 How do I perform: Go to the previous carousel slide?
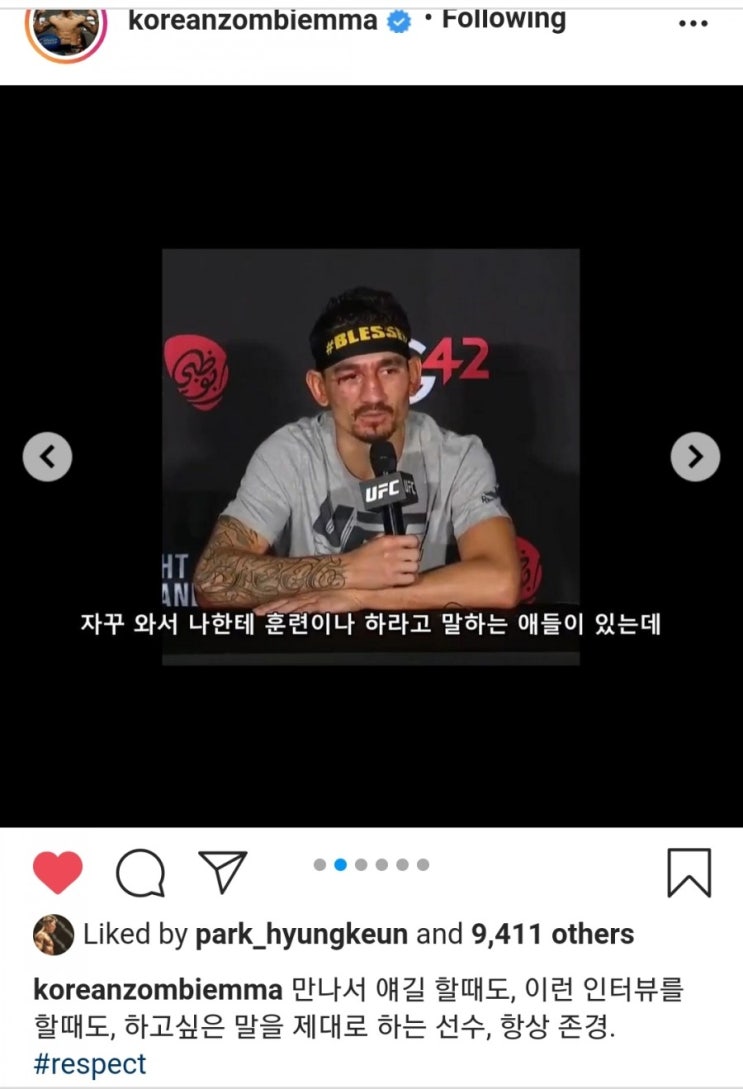[48, 457]
